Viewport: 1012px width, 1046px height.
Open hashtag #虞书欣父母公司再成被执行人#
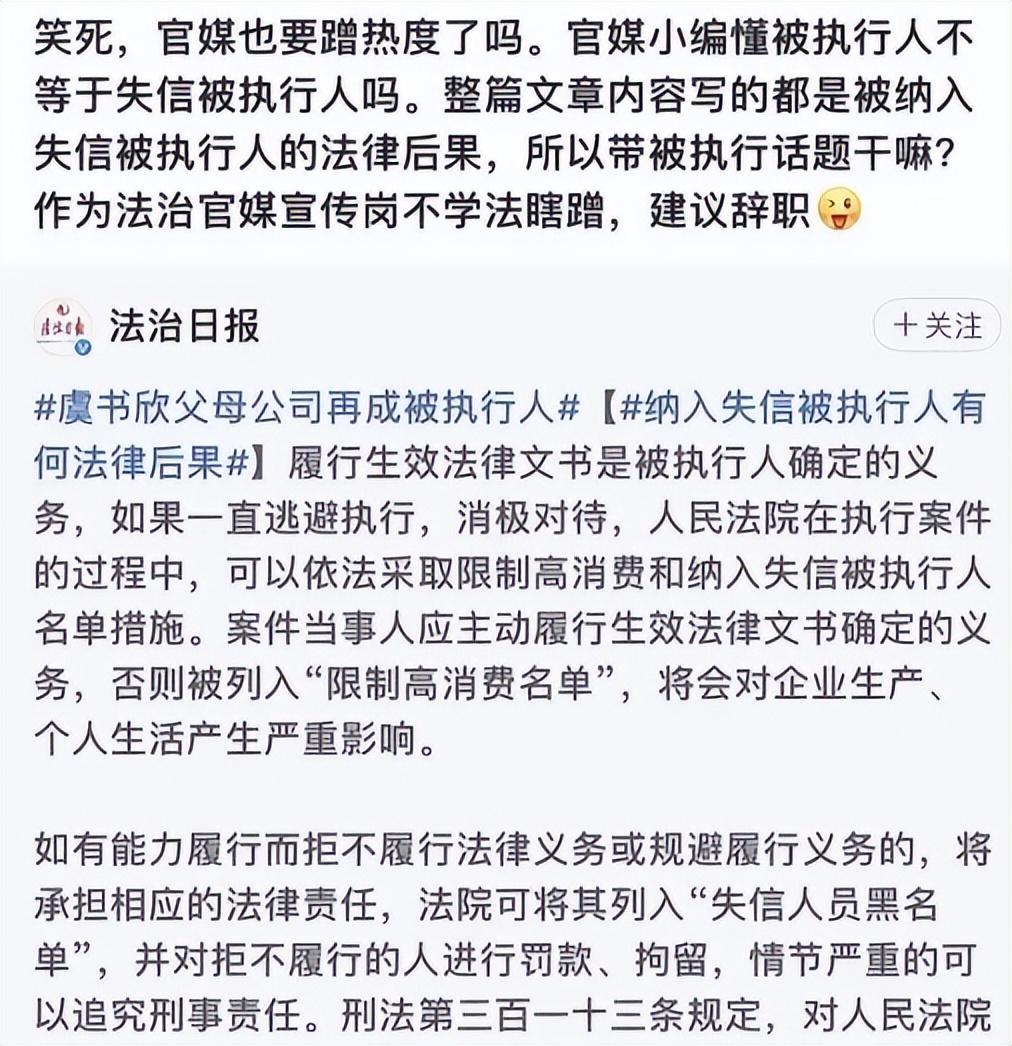tap(308, 409)
